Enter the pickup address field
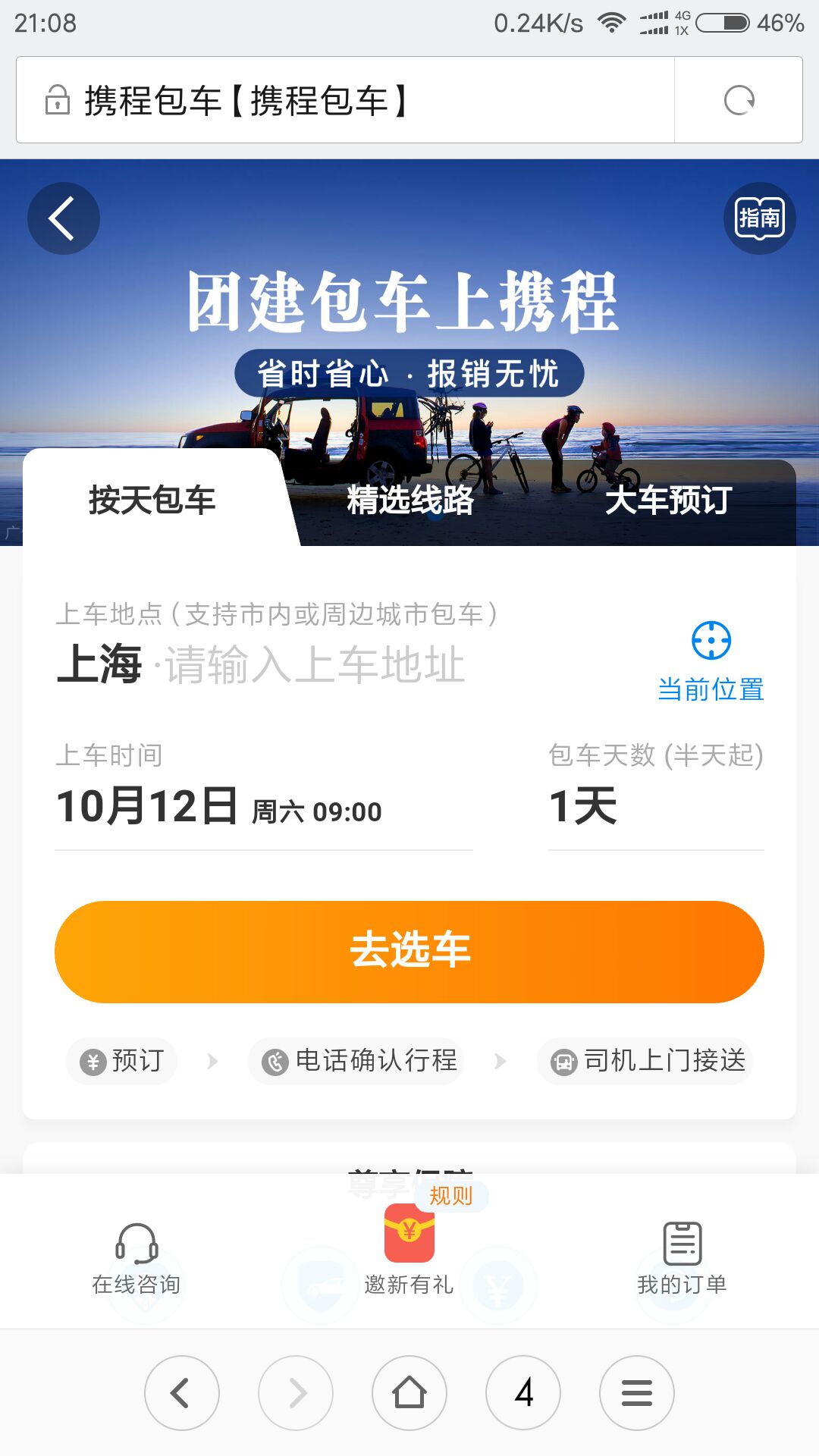The height and width of the screenshot is (1456, 819). click(315, 664)
